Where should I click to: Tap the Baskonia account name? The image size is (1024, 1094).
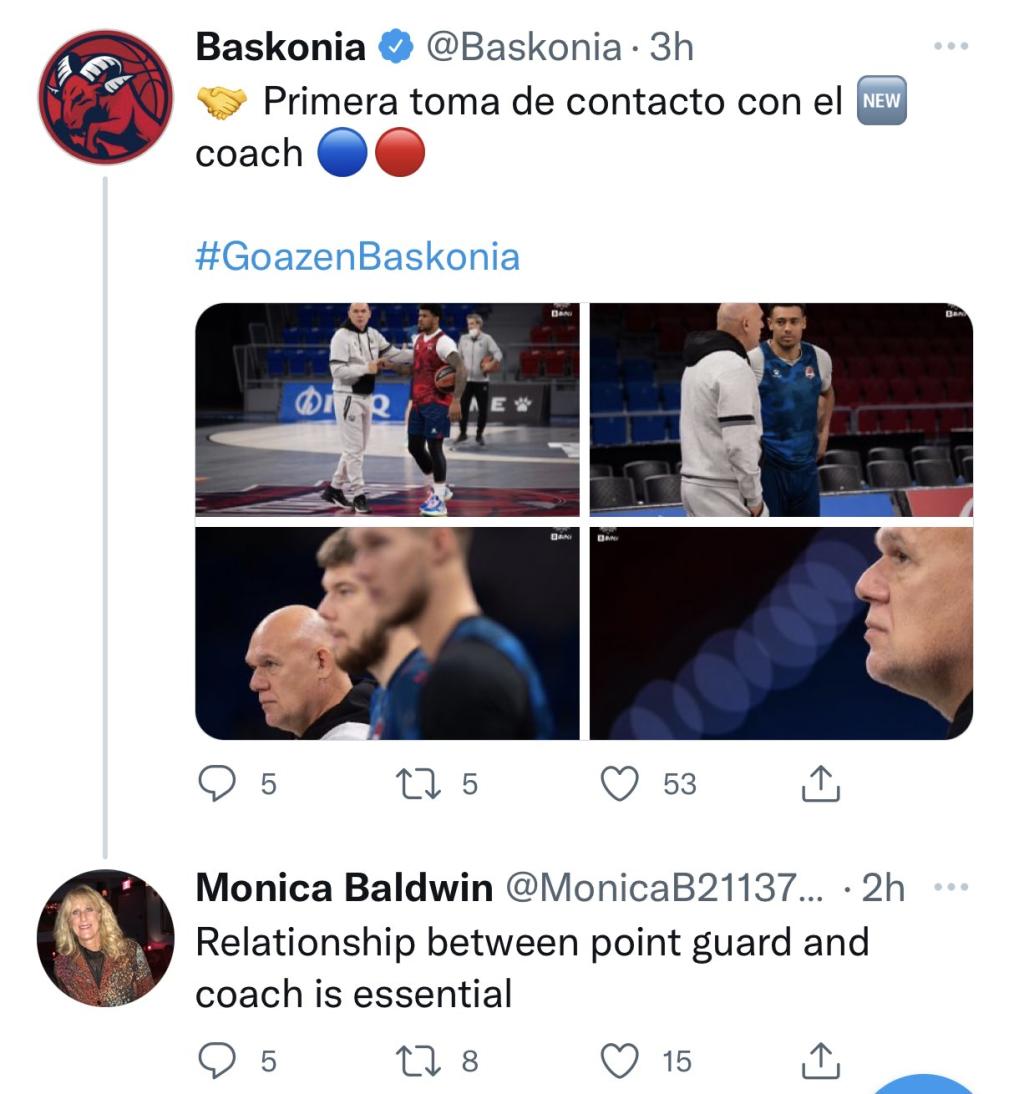click(281, 46)
